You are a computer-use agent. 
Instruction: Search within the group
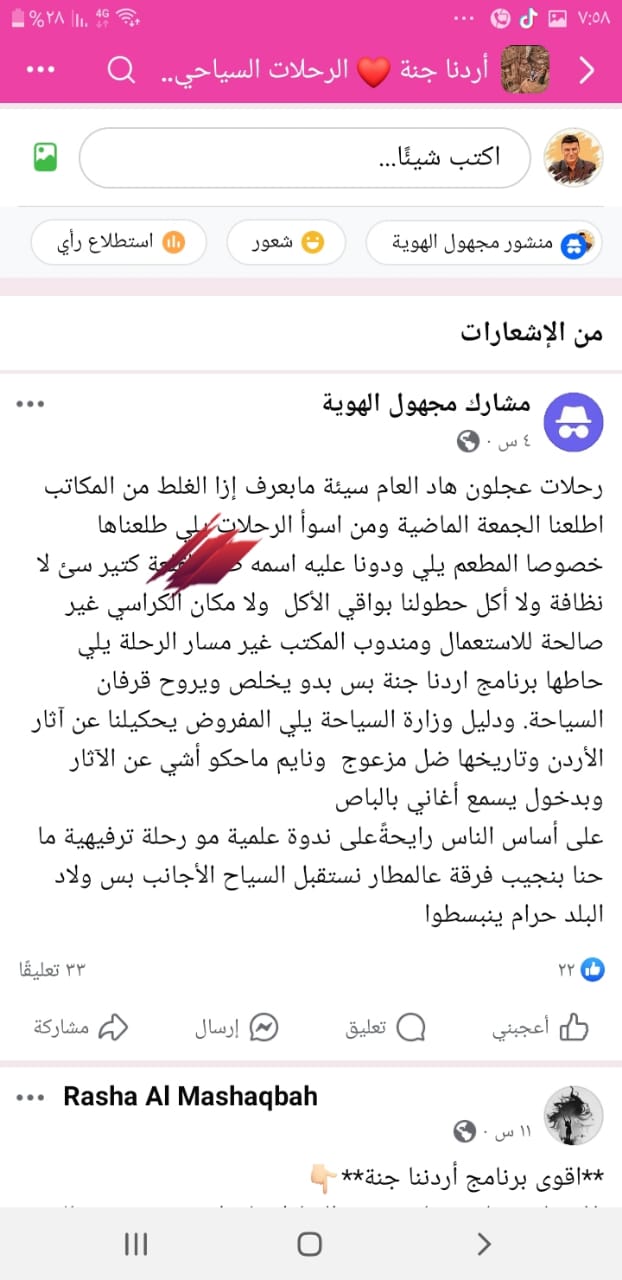[x=120, y=70]
